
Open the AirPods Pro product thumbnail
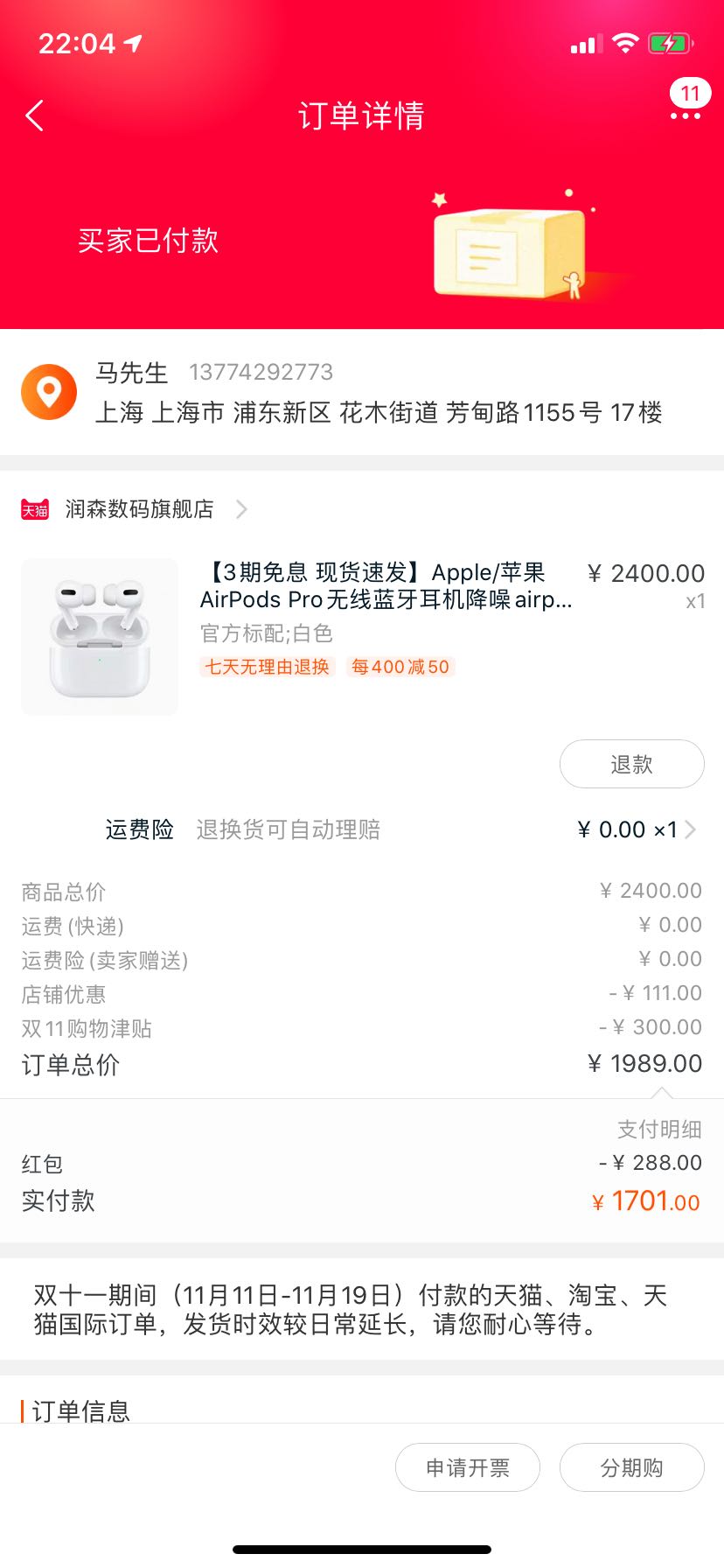[x=99, y=636]
